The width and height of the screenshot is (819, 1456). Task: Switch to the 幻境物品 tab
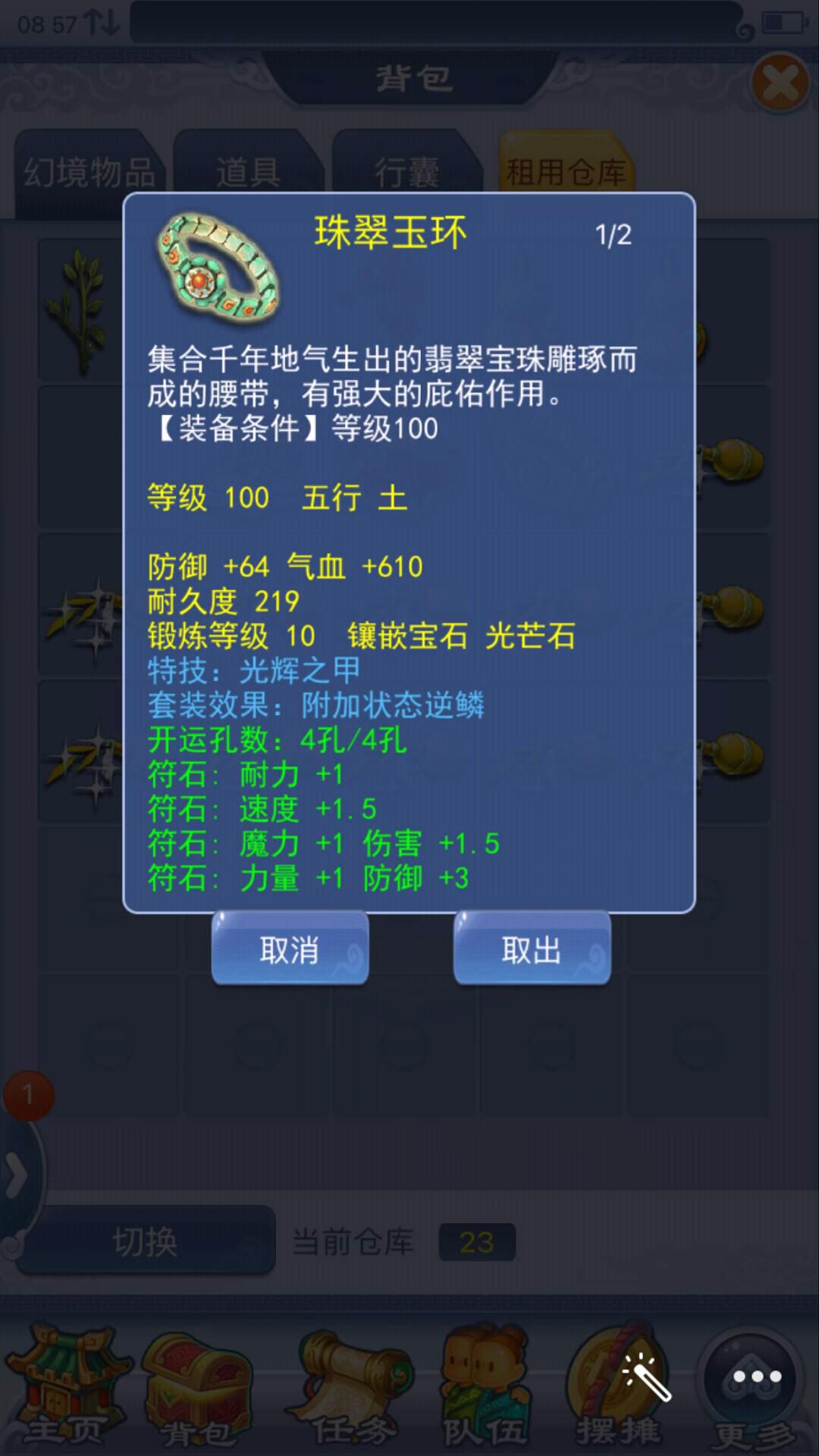point(89,172)
